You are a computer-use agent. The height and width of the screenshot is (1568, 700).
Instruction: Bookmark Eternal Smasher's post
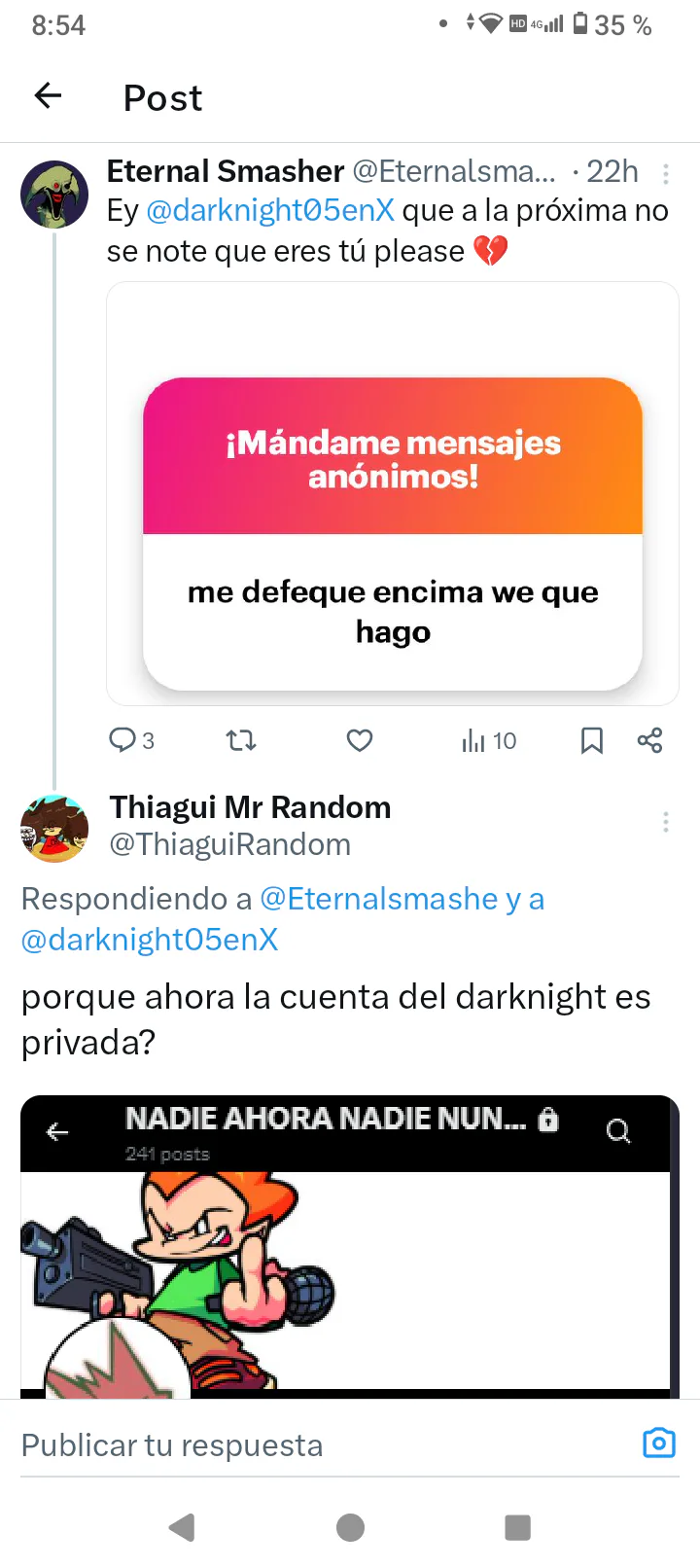tap(591, 741)
